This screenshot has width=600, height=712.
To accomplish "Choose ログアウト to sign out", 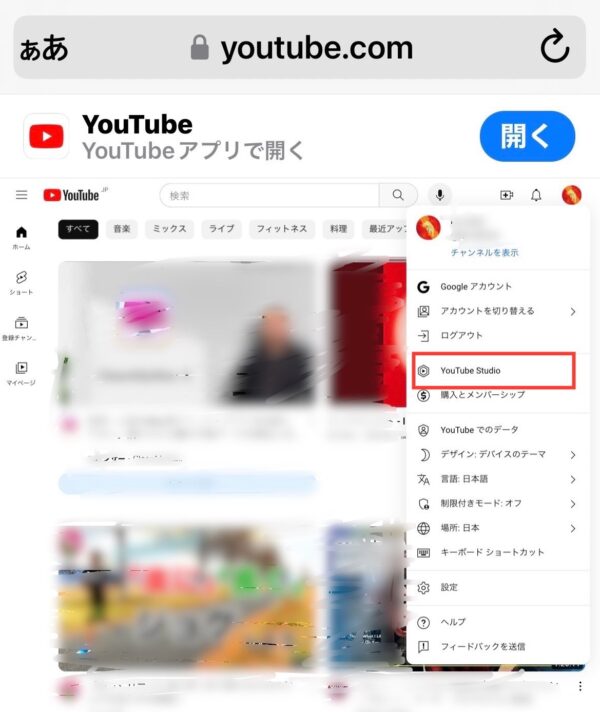I will [x=462, y=336].
